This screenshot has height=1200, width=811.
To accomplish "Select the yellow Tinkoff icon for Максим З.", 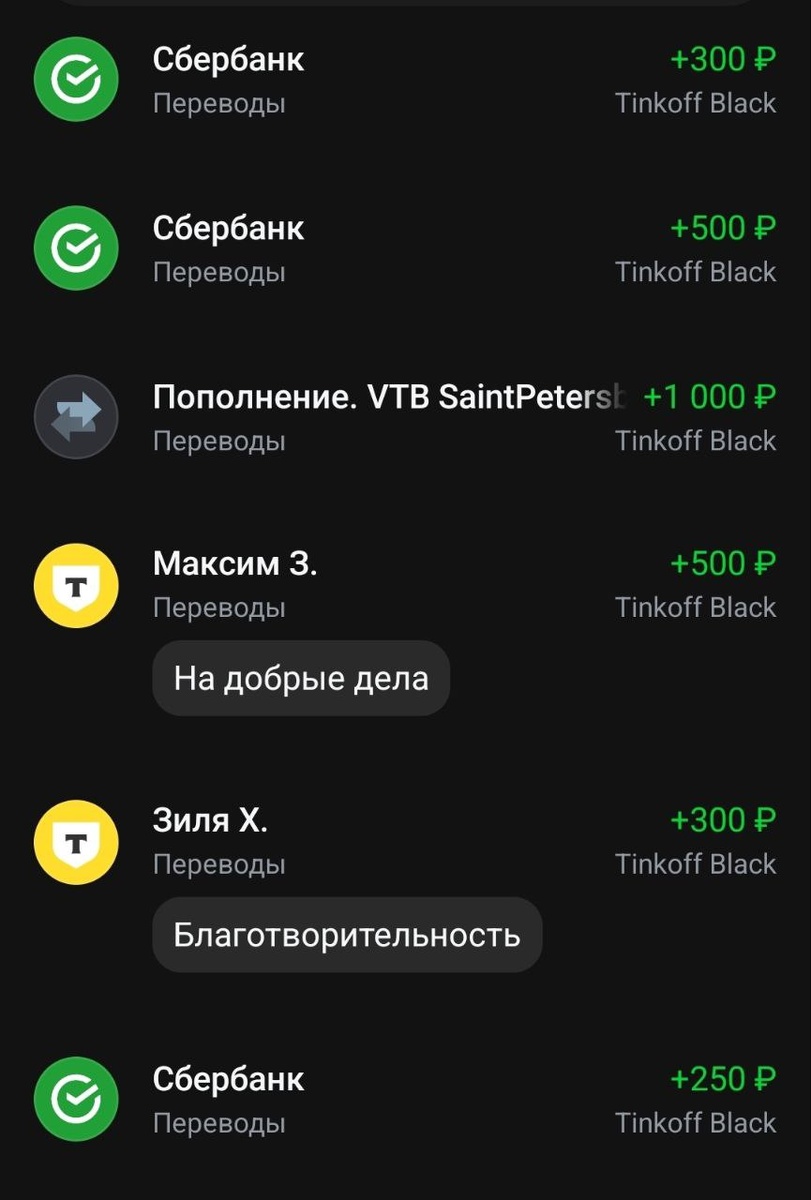I will tap(76, 585).
